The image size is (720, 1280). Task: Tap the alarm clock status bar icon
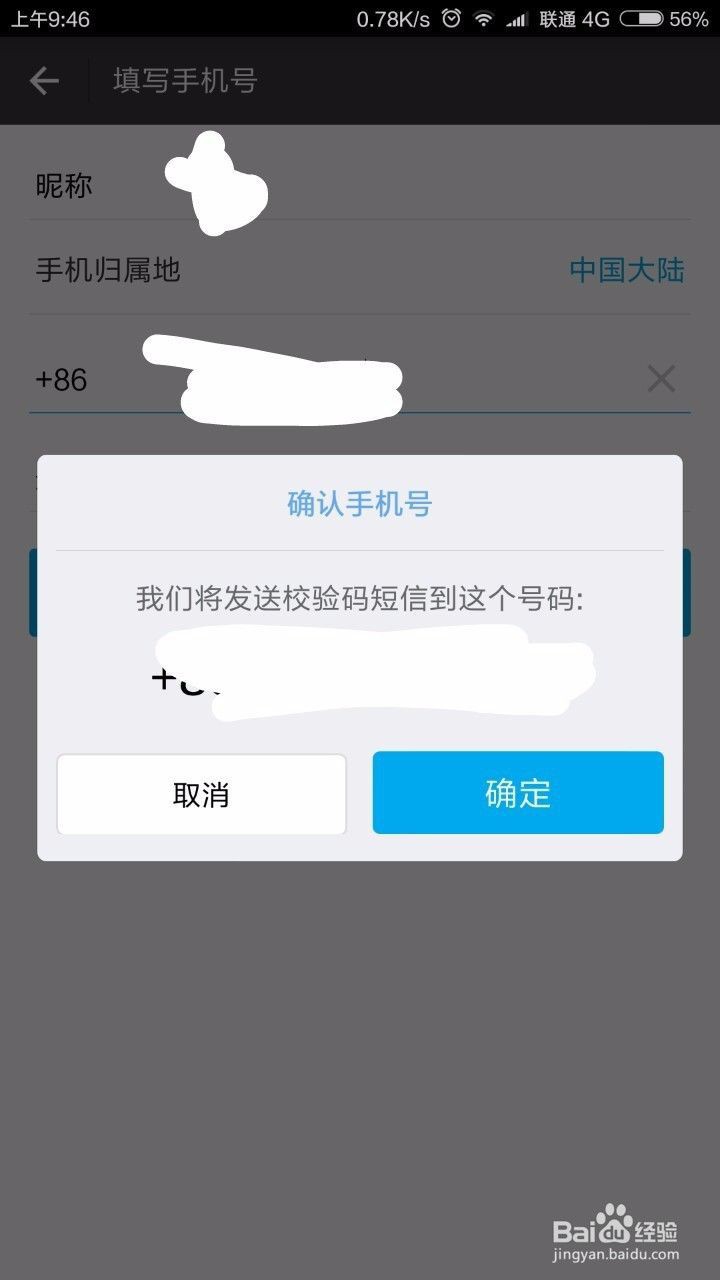pos(451,17)
